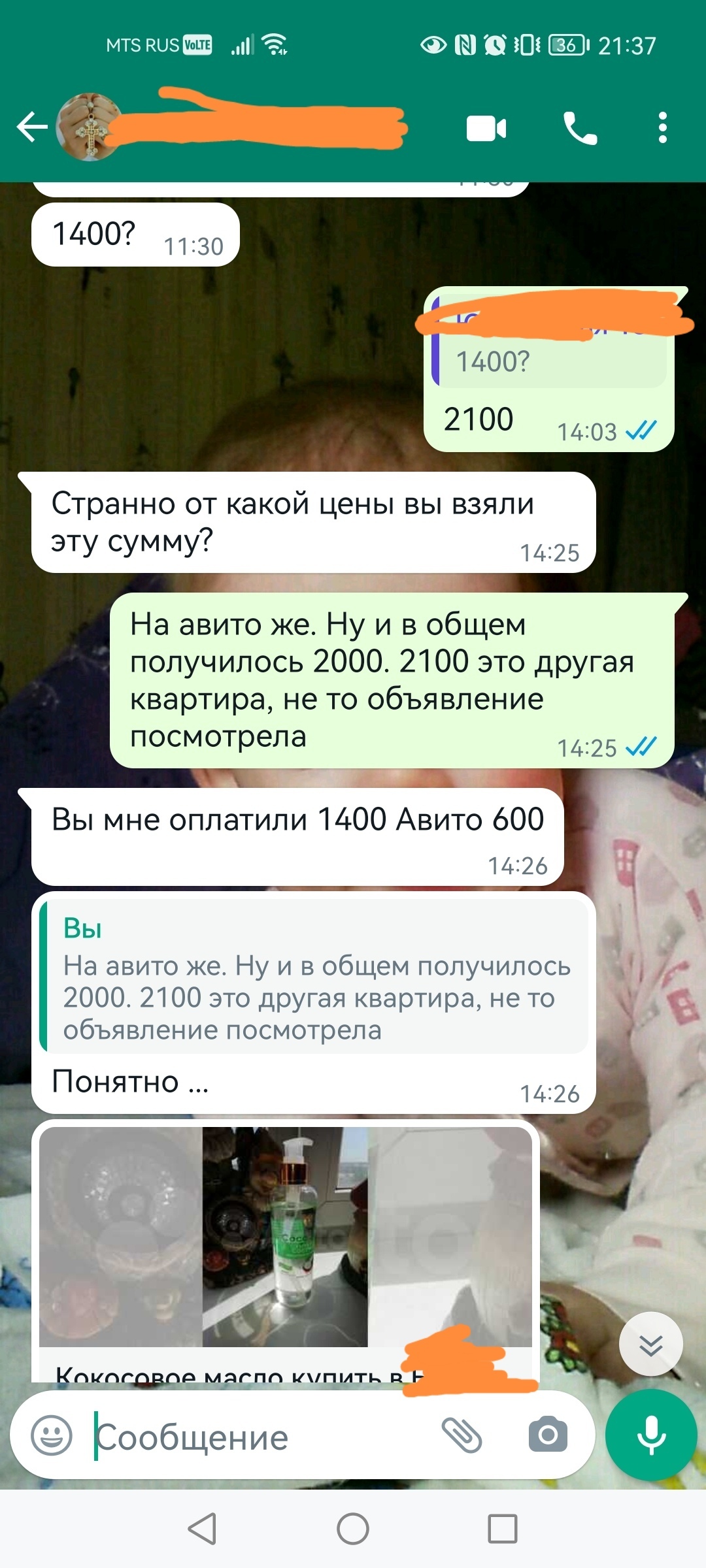706x1568 pixels.
Task: Focus the Сообщение message field
Action: 261,1437
